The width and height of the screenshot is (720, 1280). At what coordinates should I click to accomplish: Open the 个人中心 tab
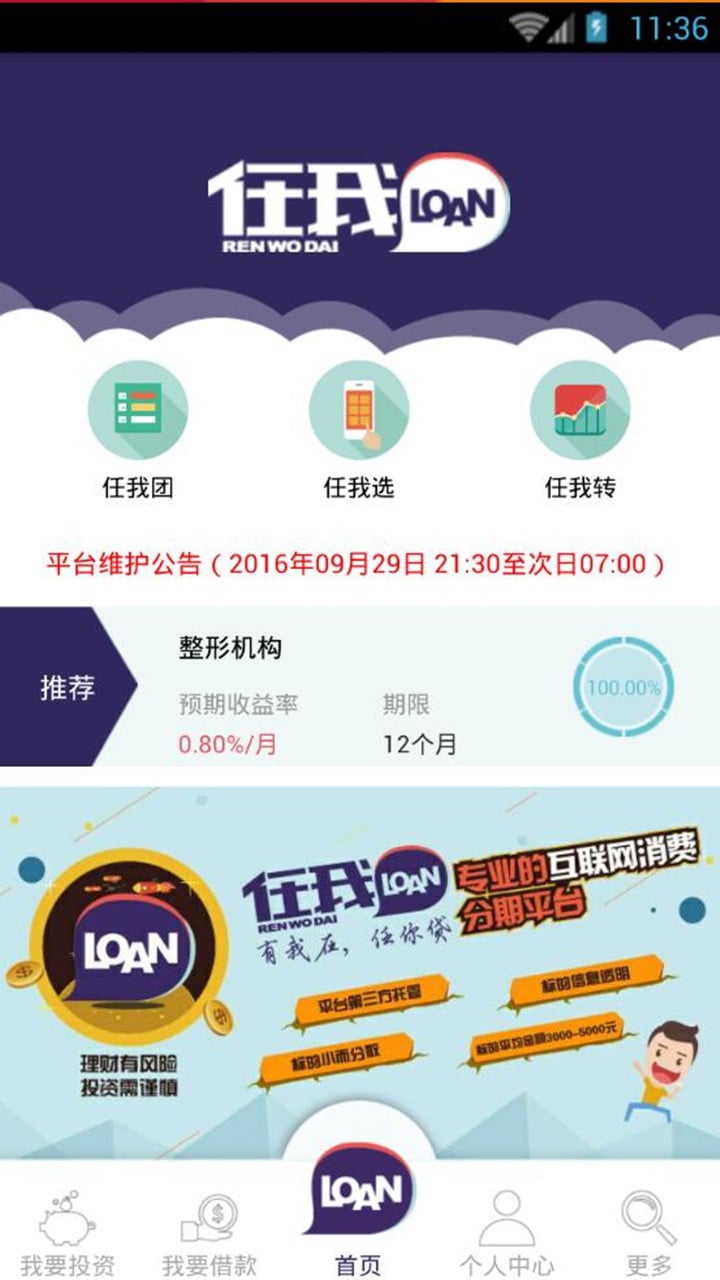pyautogui.click(x=506, y=1232)
